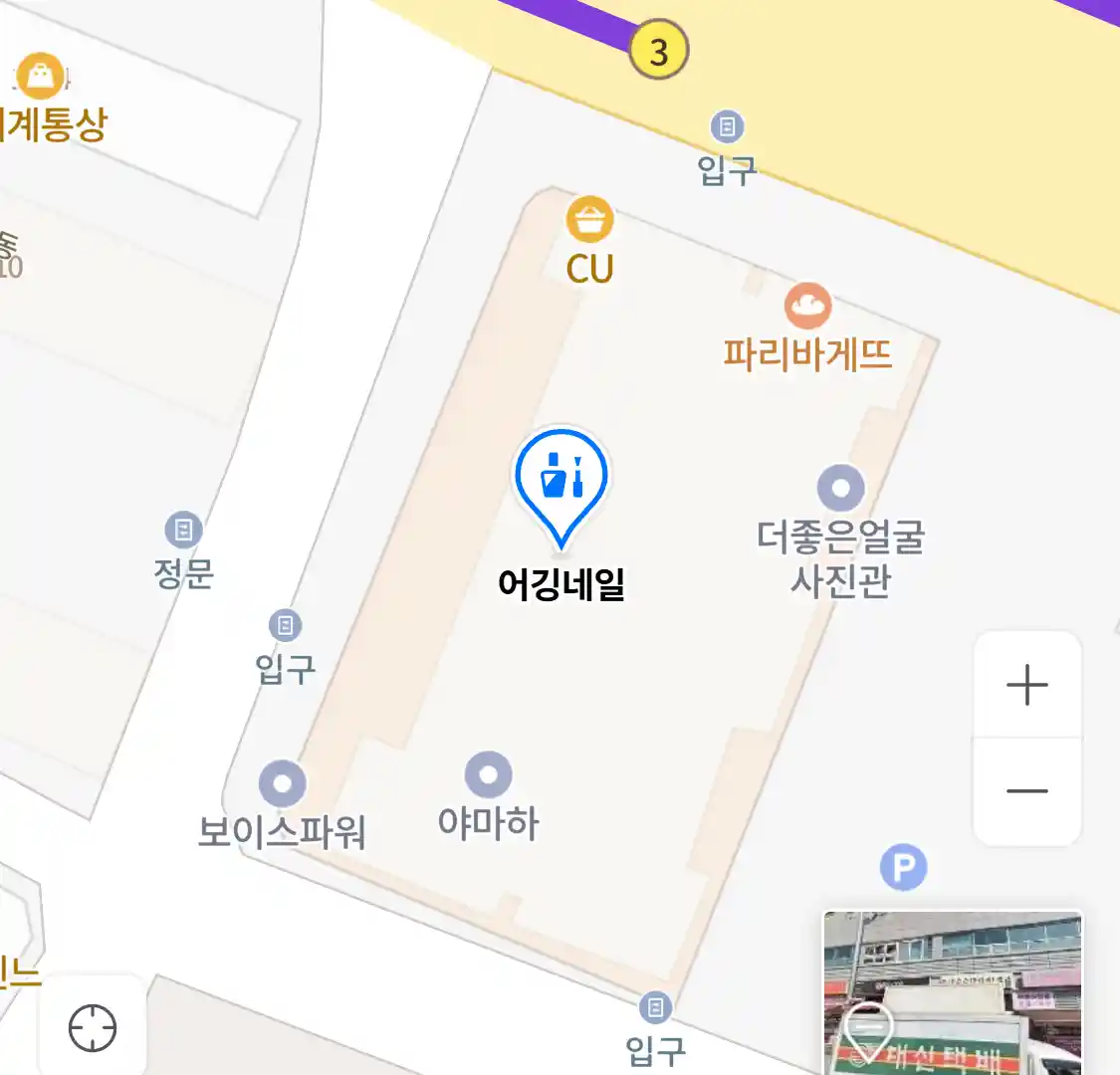Open the CU convenience store marker
This screenshot has height=1075, width=1120.
tap(589, 220)
